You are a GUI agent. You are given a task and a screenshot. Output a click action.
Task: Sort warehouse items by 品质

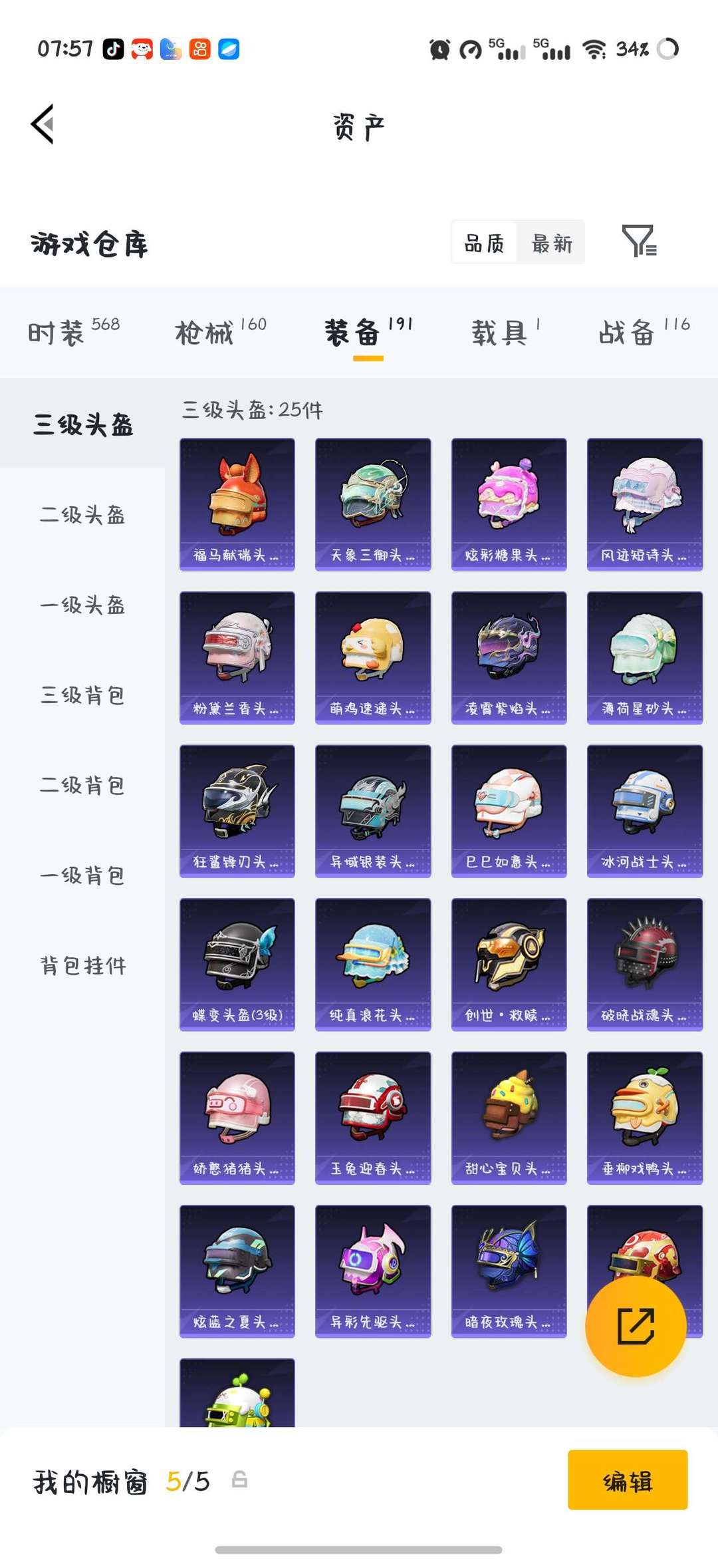coord(484,243)
